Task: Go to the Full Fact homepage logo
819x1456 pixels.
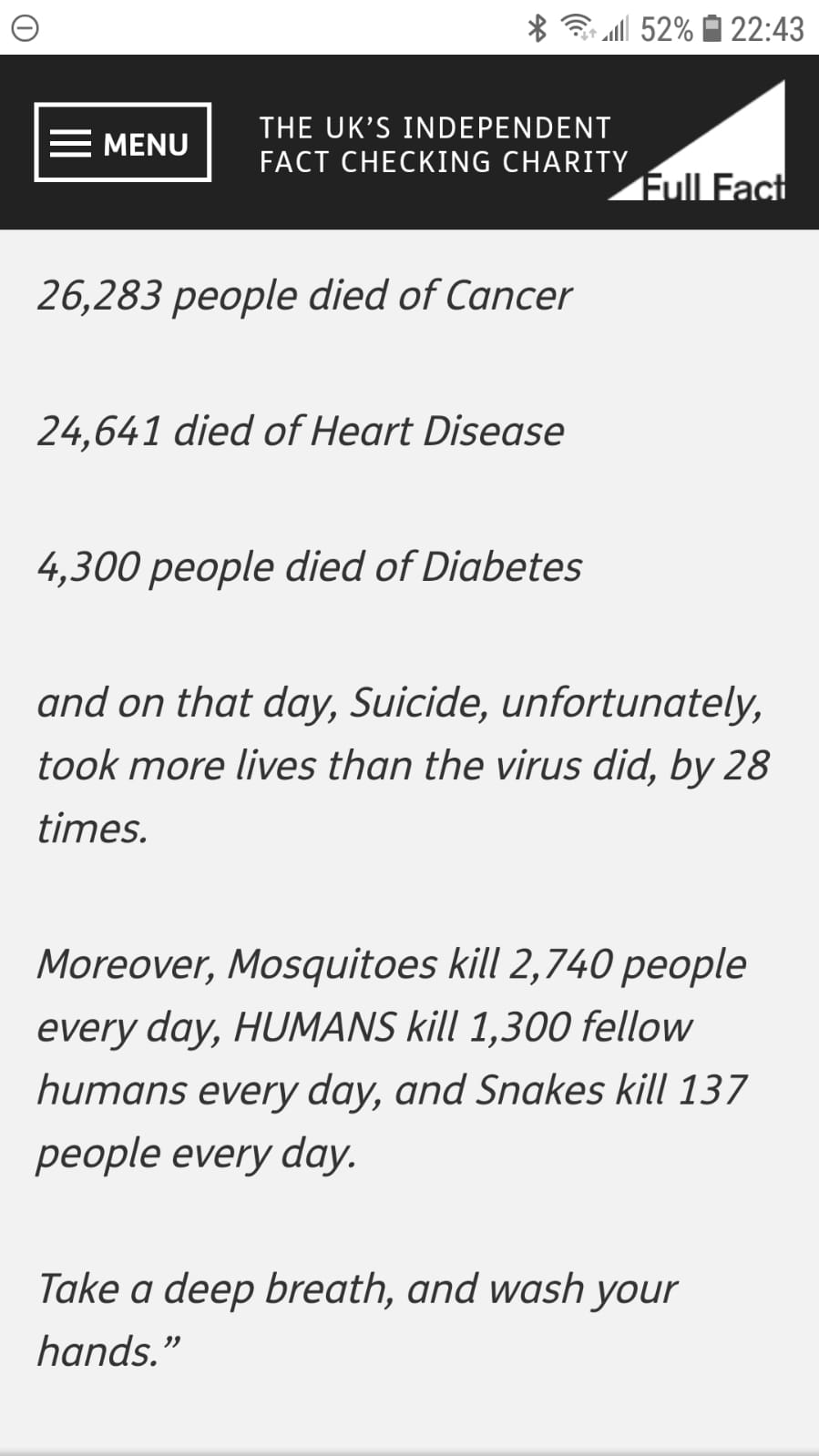Action: [697, 140]
